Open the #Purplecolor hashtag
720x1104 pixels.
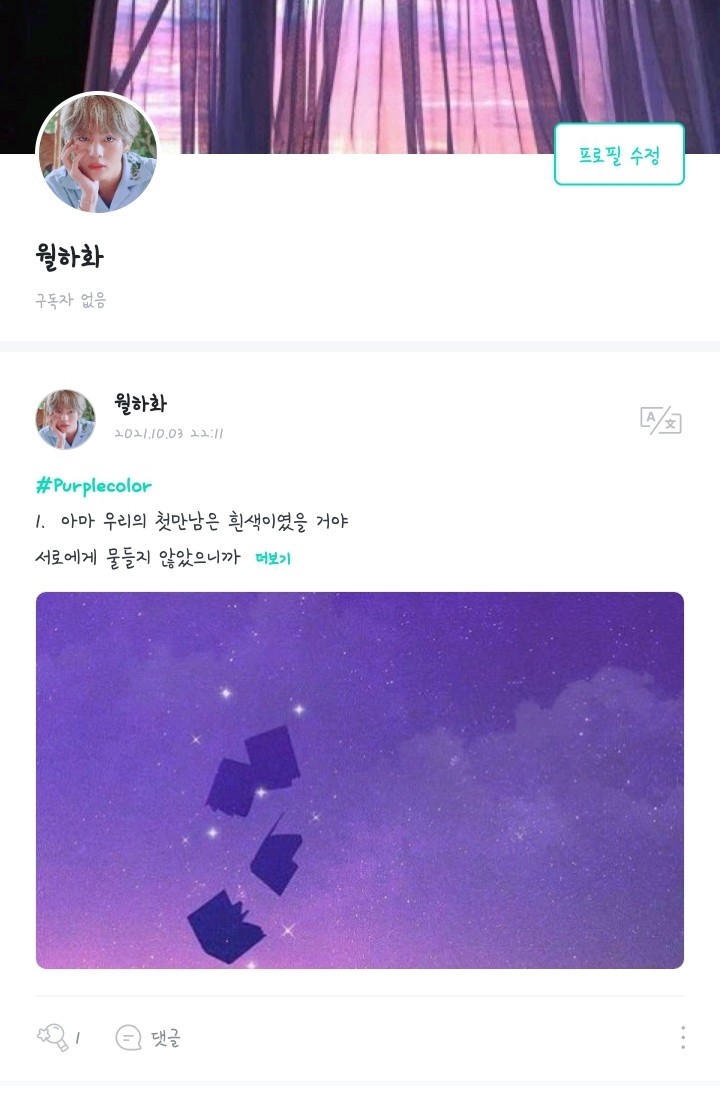click(94, 486)
